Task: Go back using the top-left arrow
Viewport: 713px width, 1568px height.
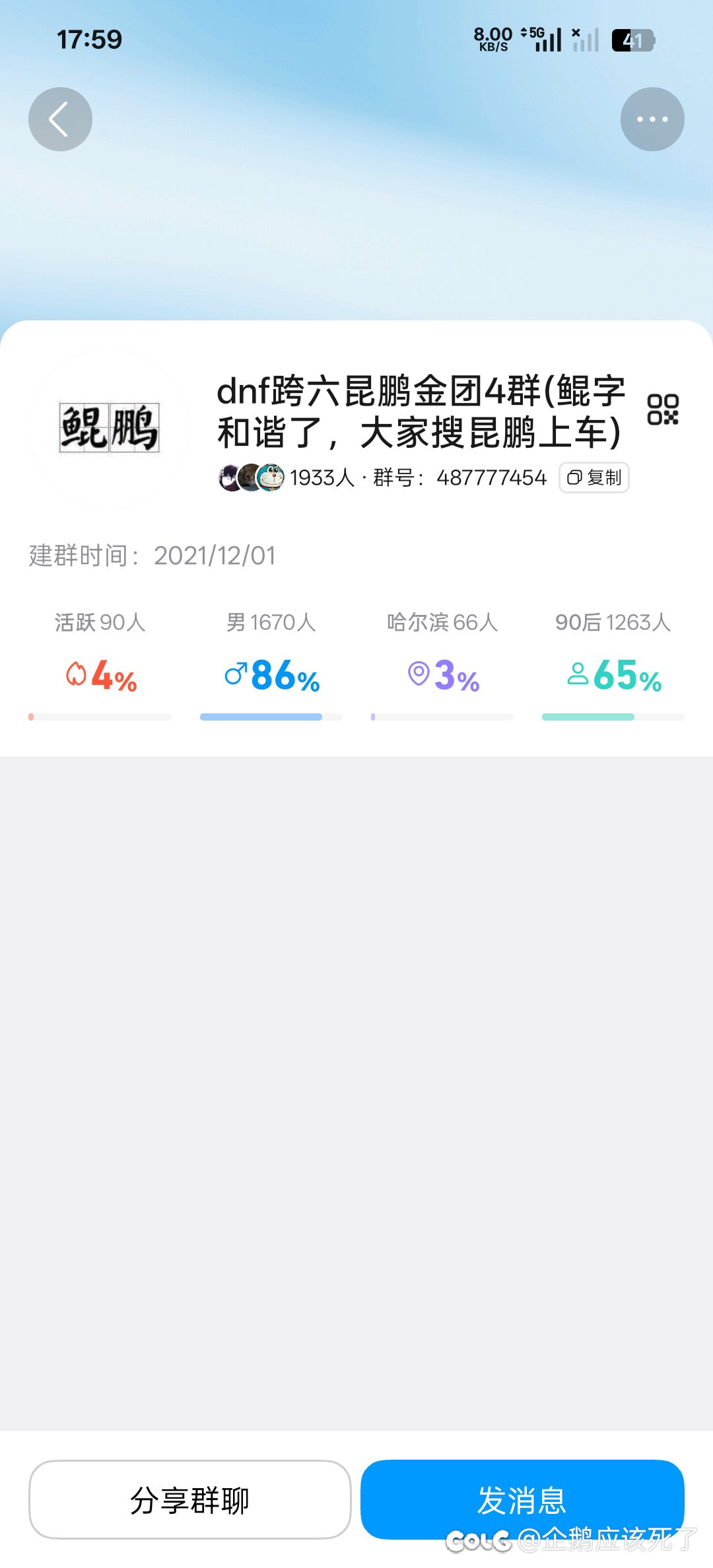Action: (60, 120)
